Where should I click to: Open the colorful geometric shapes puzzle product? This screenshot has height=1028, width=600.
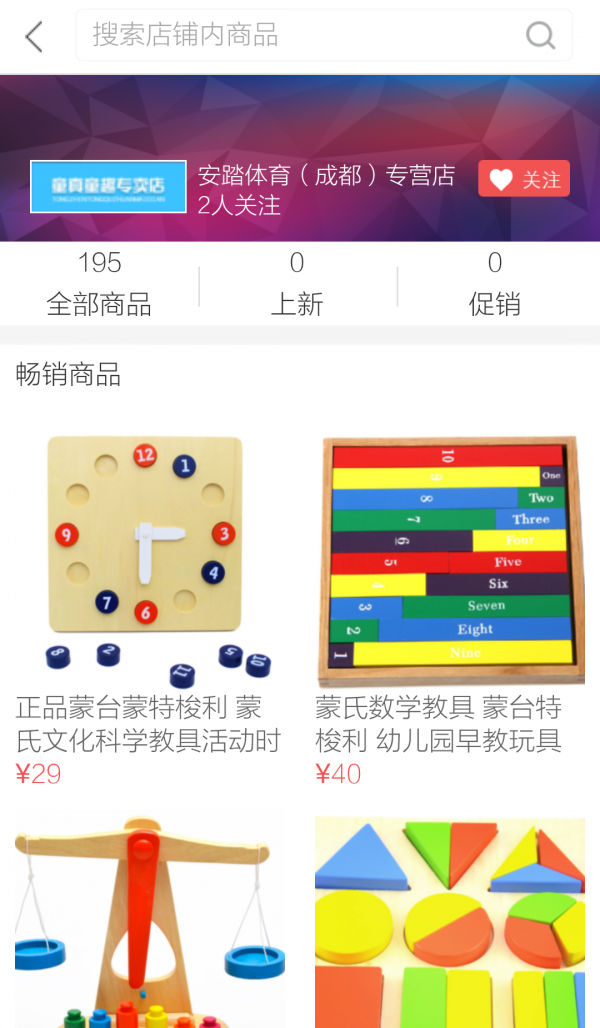click(x=449, y=920)
